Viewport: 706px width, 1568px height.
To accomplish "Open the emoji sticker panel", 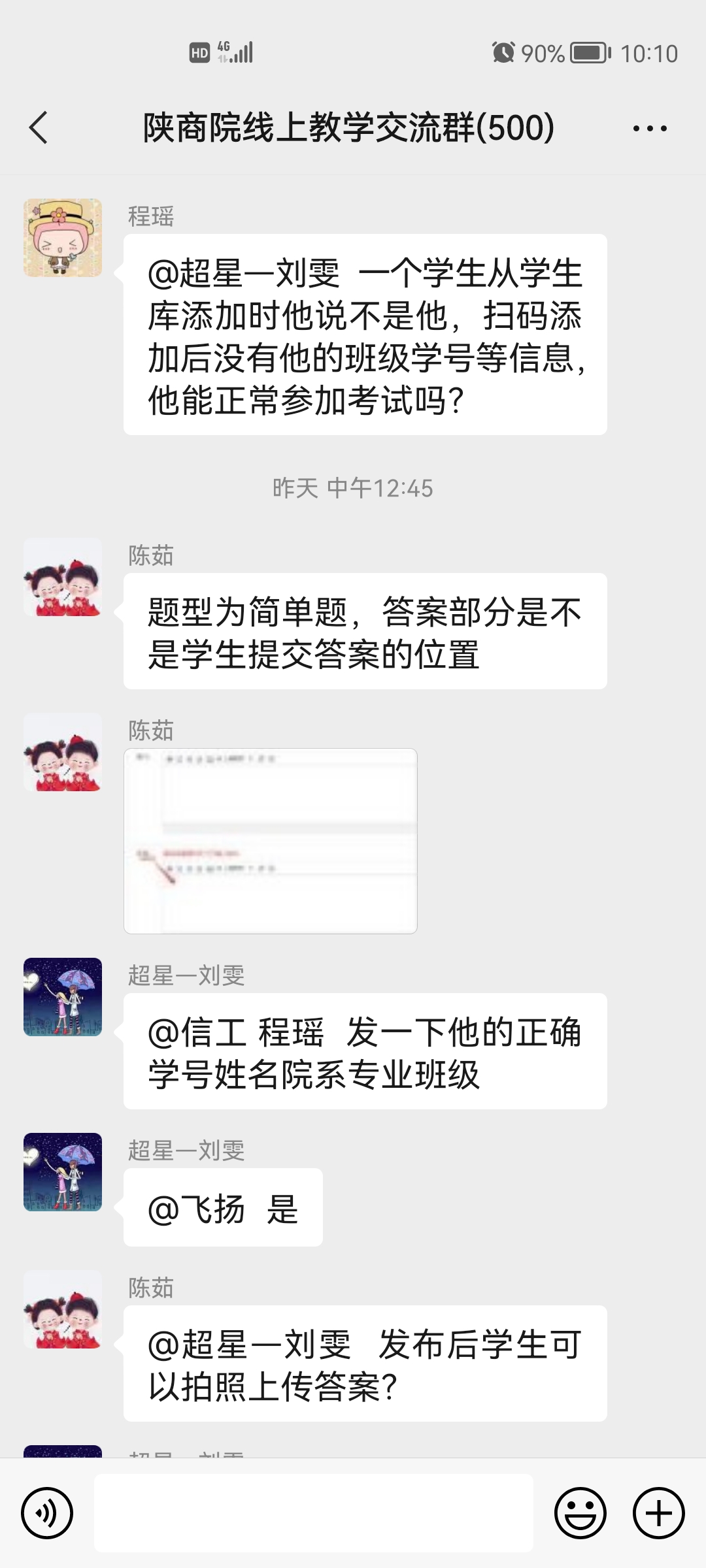I will pyautogui.click(x=580, y=1512).
